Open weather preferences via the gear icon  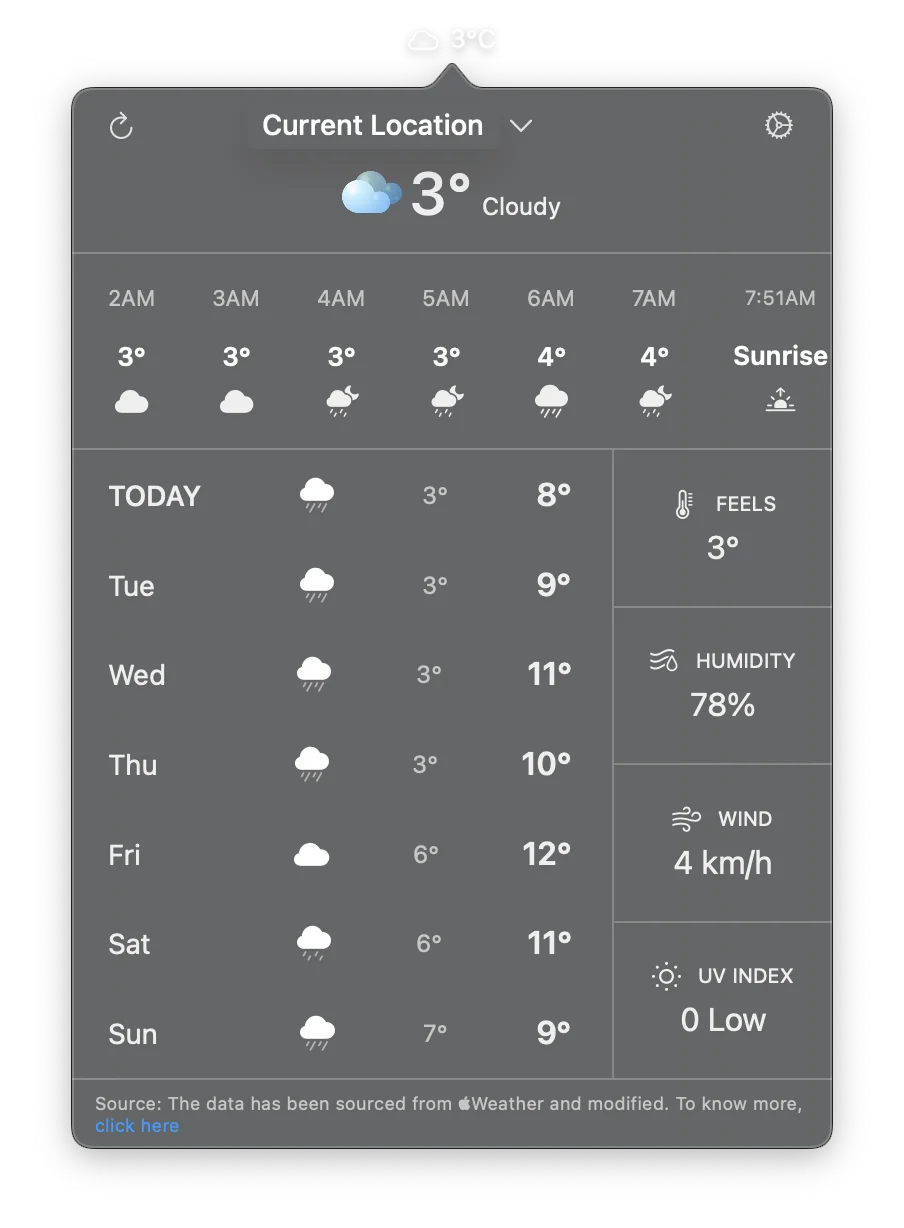778,125
